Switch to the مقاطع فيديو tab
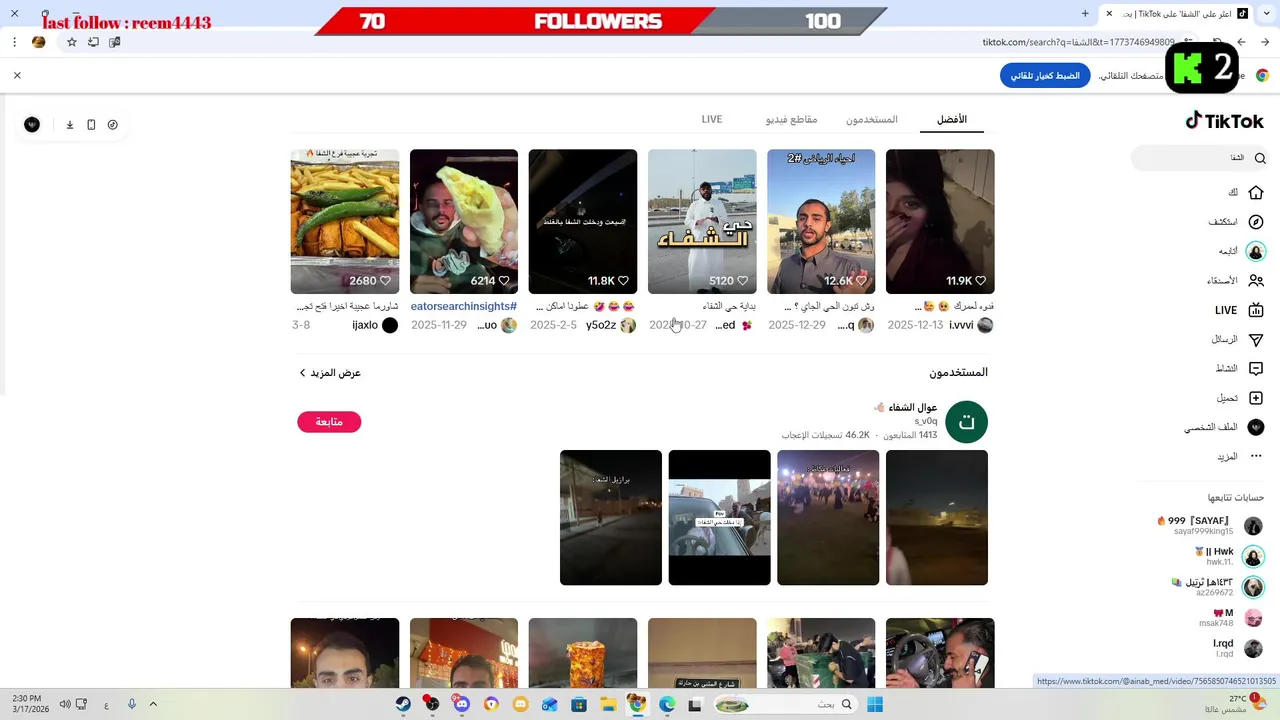The width and height of the screenshot is (1280, 720). pyautogui.click(x=791, y=119)
